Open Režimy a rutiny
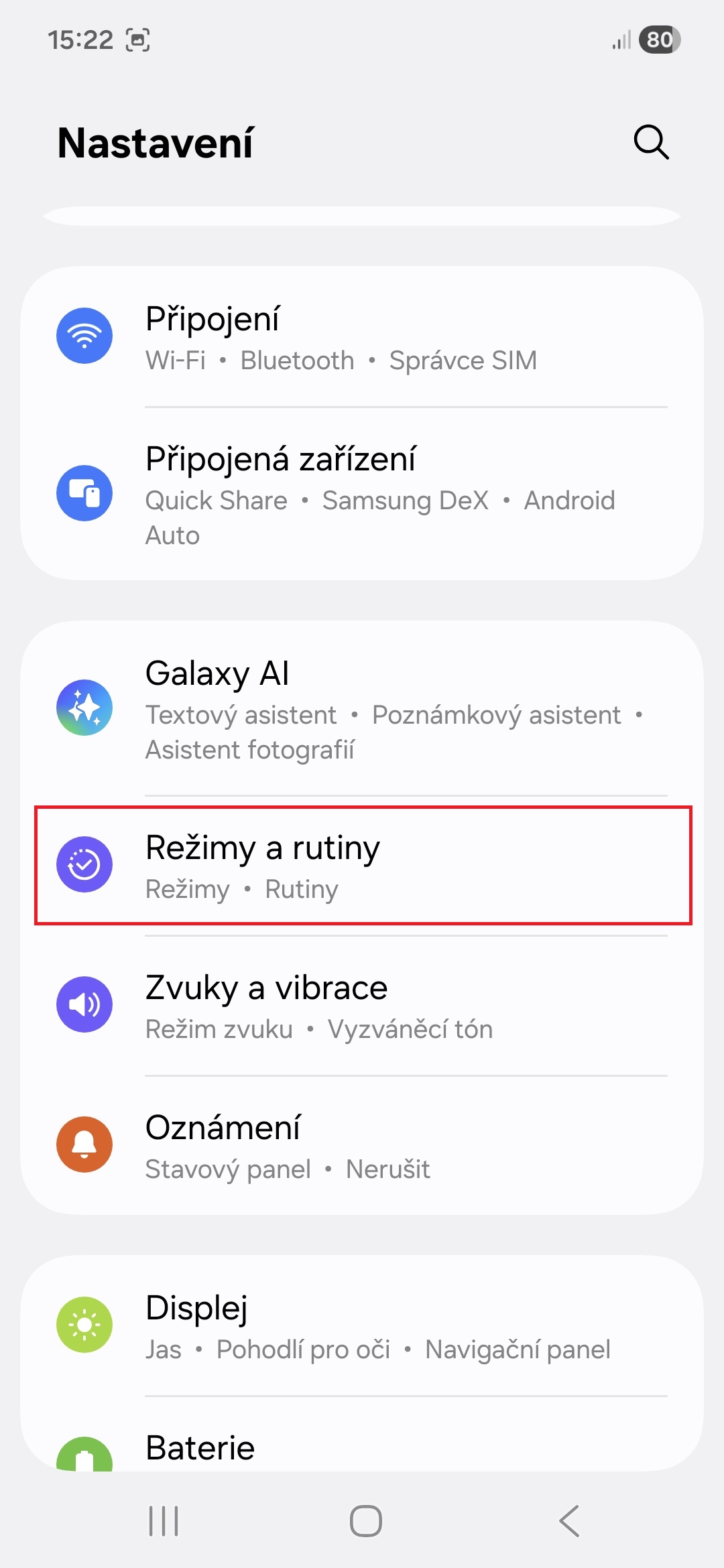724x1568 pixels. click(362, 865)
